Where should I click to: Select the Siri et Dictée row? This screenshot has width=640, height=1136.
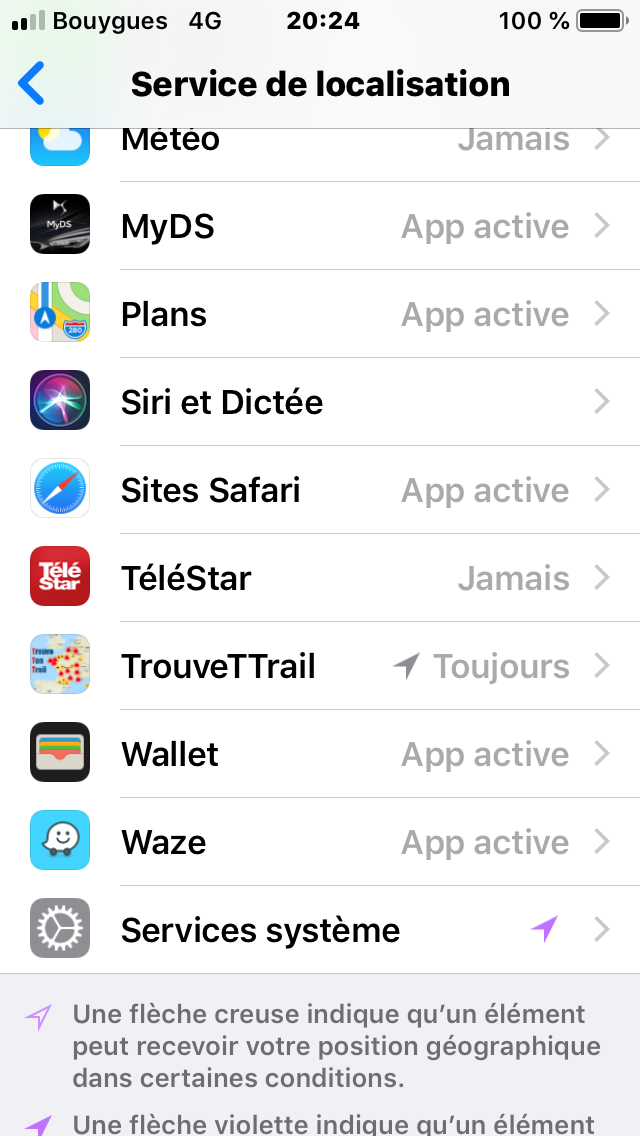(320, 401)
